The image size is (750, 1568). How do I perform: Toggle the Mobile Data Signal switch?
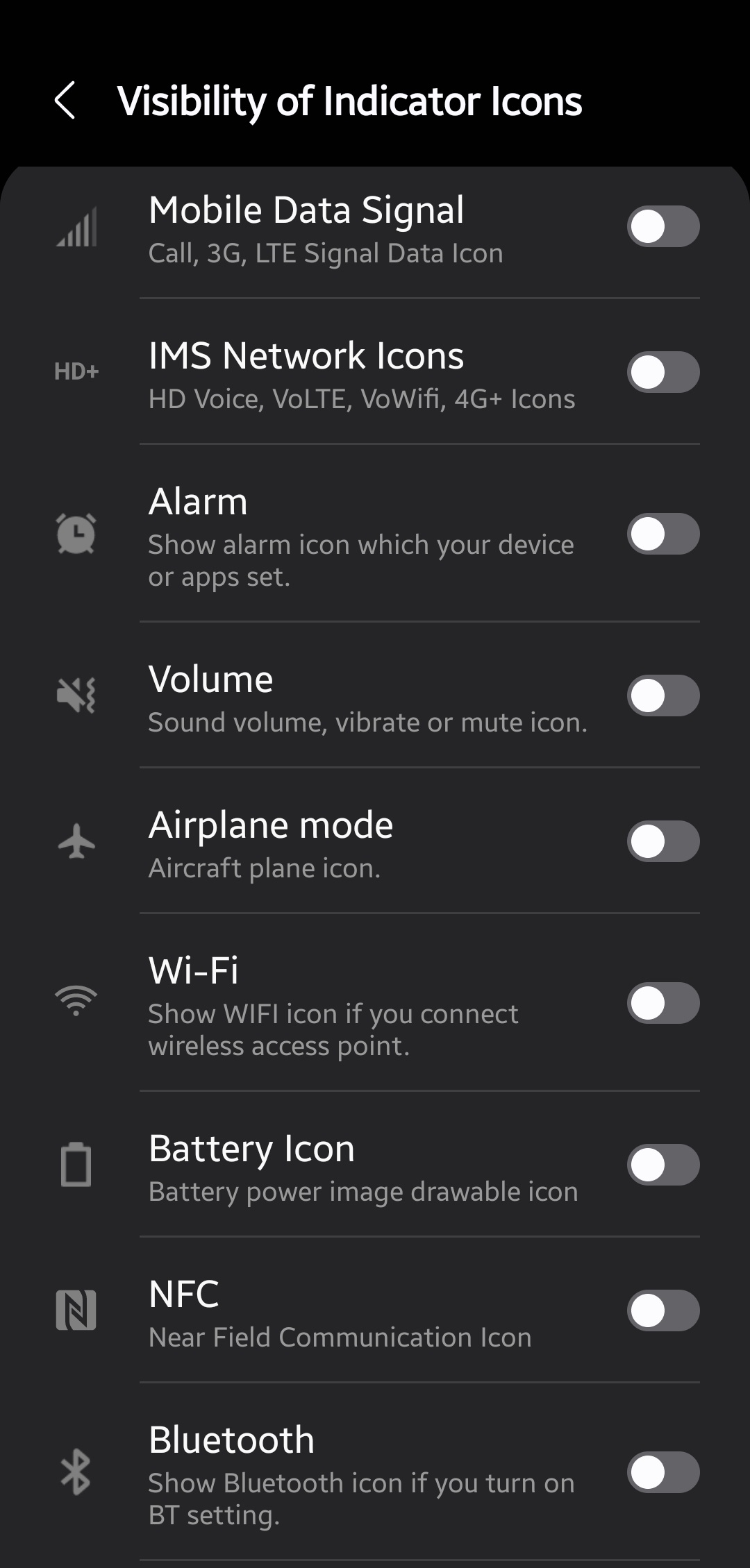(x=663, y=226)
